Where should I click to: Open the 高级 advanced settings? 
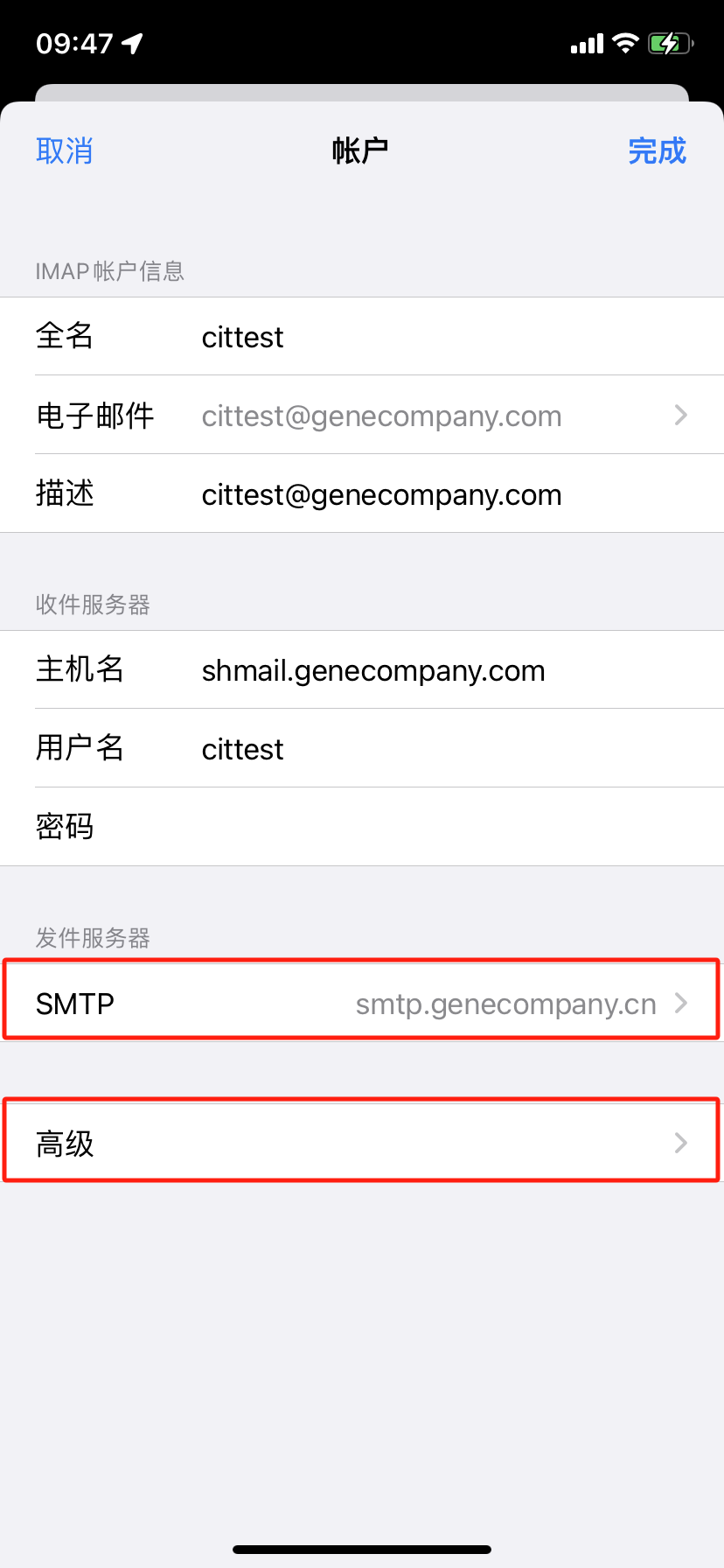[x=362, y=1143]
